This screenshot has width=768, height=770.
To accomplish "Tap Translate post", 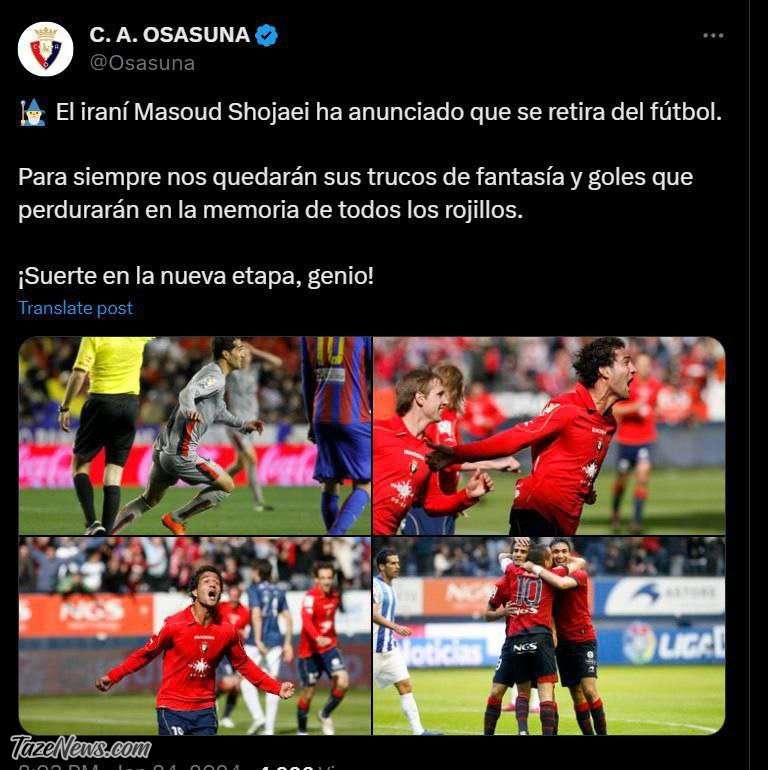I will (x=75, y=308).
